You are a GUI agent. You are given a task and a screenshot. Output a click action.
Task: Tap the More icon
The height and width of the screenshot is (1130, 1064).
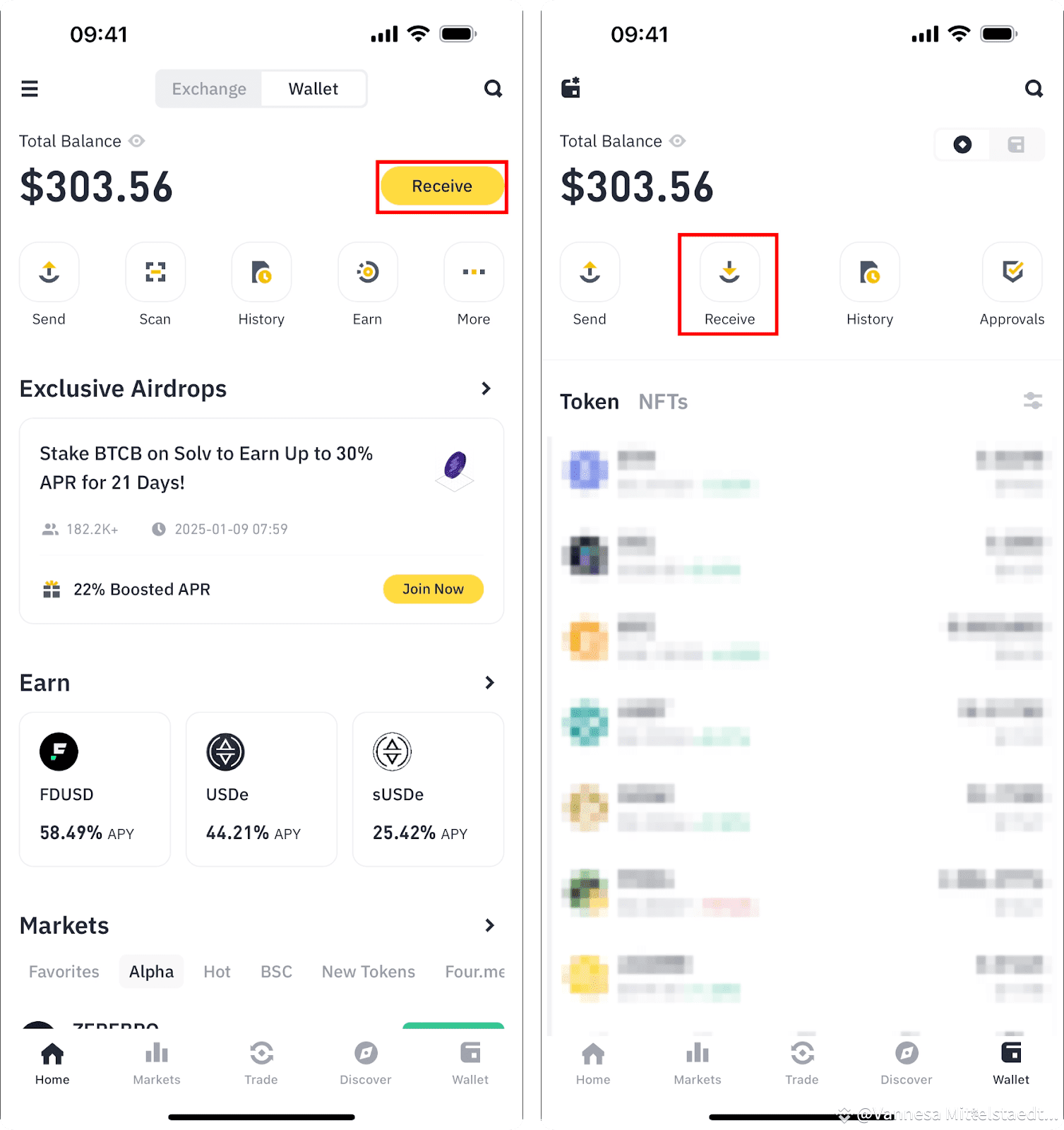[x=472, y=272]
